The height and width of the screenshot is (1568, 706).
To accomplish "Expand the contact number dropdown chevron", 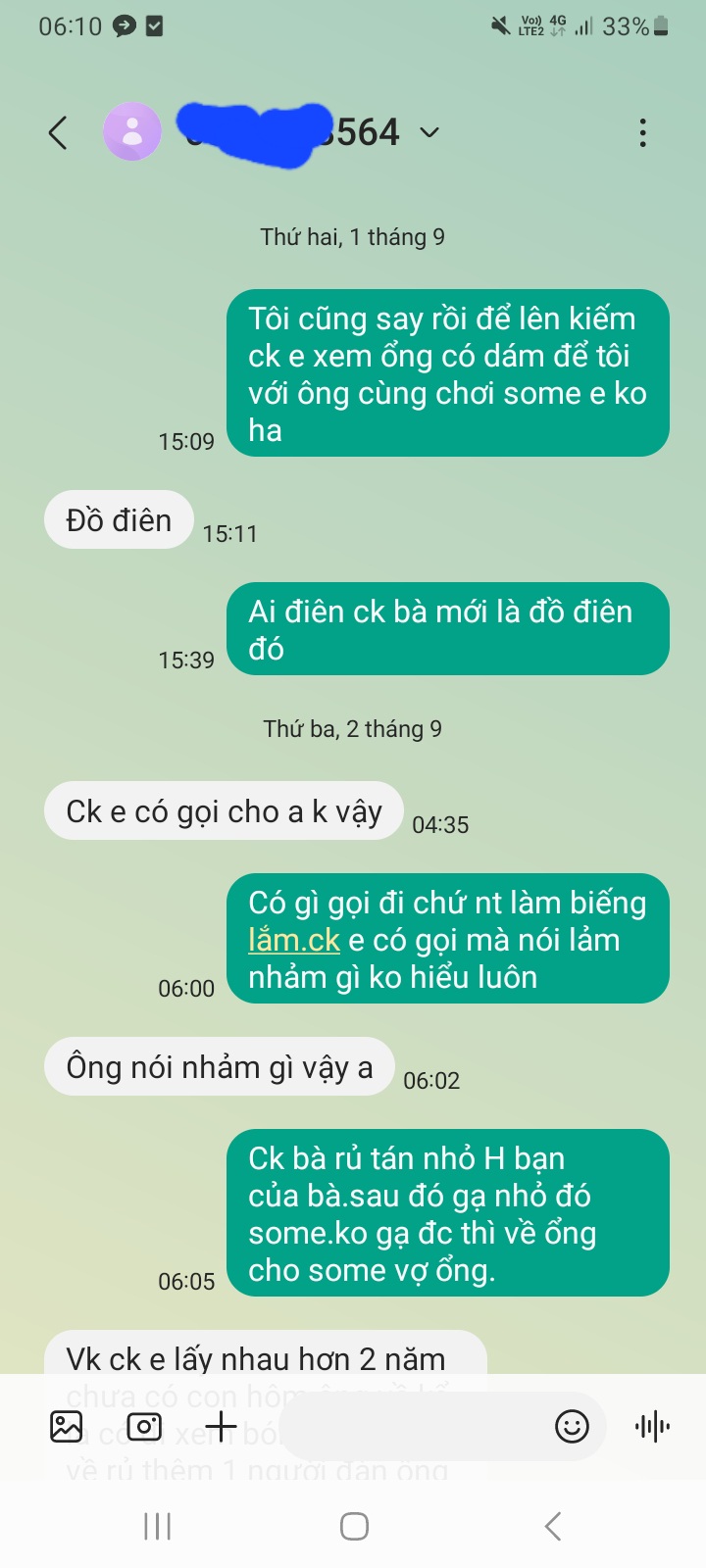I will point(429,132).
